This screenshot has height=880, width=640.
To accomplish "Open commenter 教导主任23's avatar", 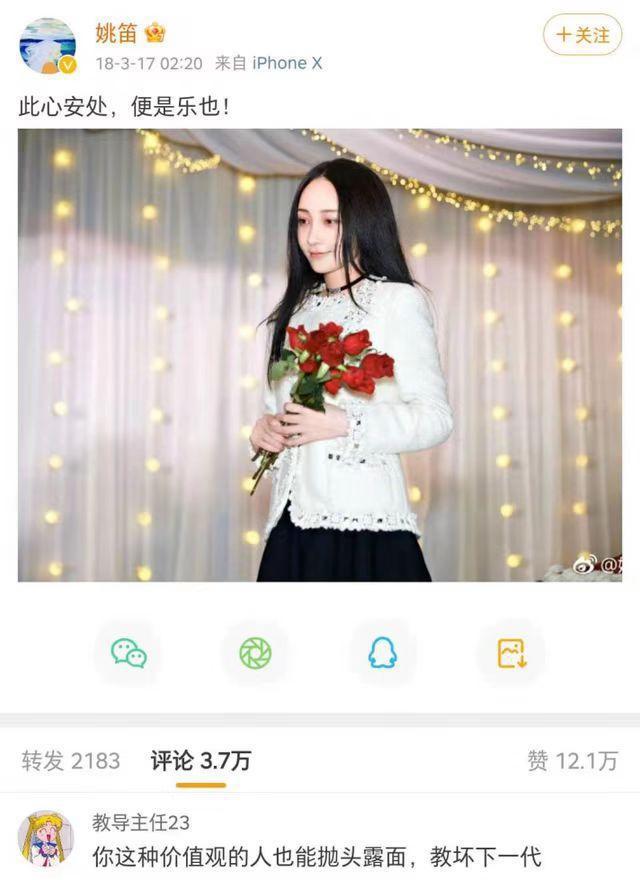I will (x=46, y=838).
